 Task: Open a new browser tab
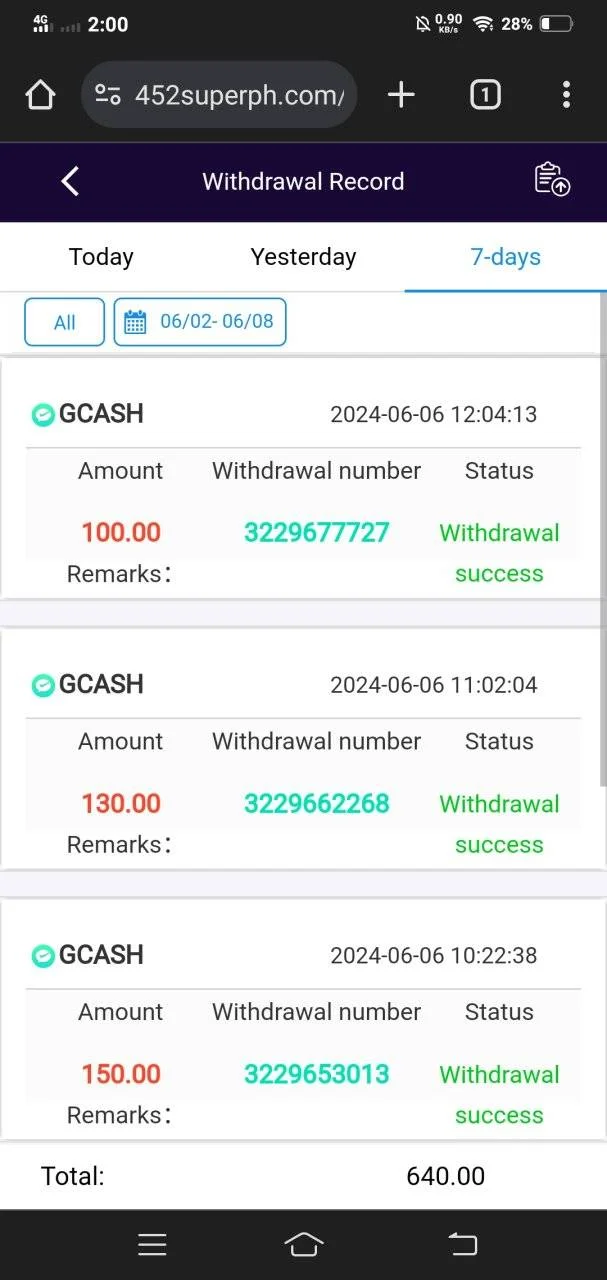401,95
